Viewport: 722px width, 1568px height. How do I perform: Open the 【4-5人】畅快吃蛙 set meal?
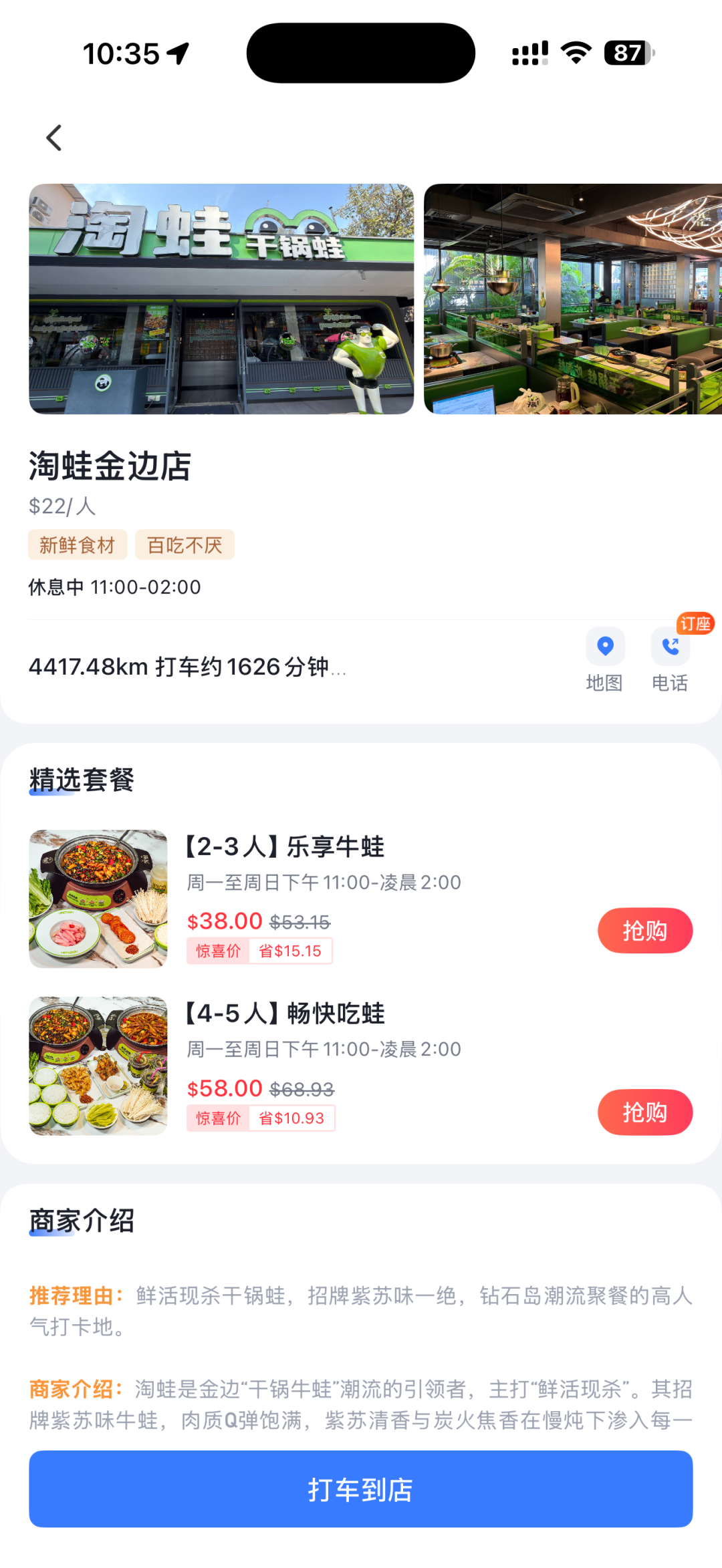(286, 1014)
